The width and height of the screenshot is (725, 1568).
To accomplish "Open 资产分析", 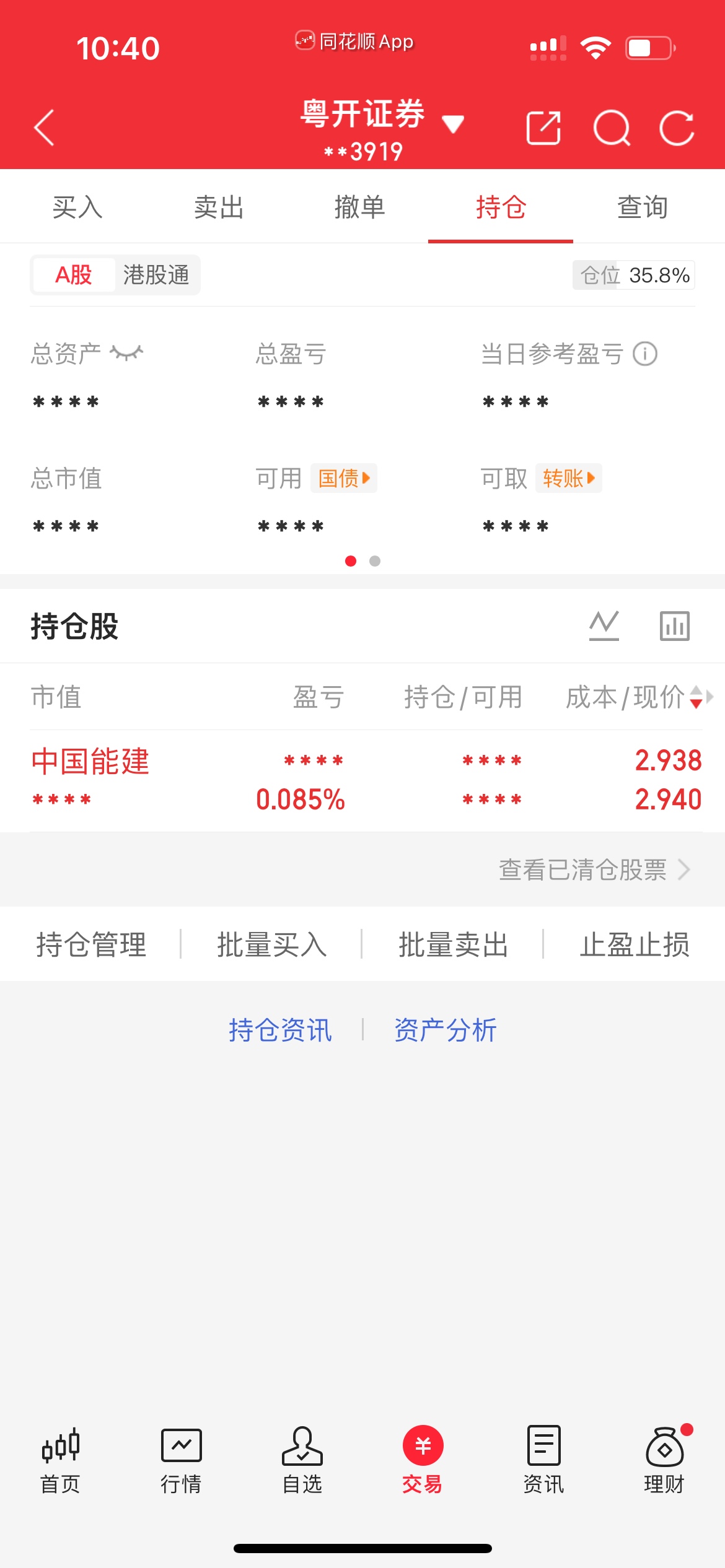I will tap(445, 1030).
